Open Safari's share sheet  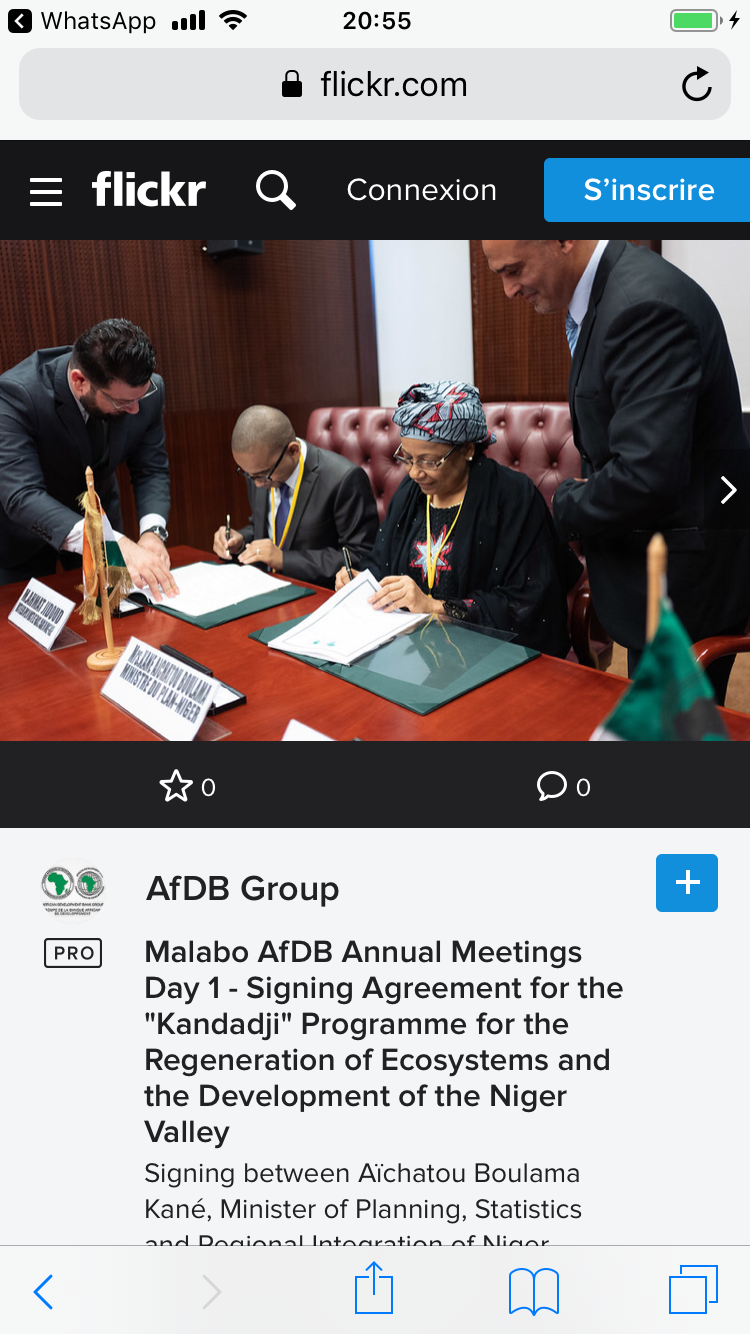[374, 1290]
